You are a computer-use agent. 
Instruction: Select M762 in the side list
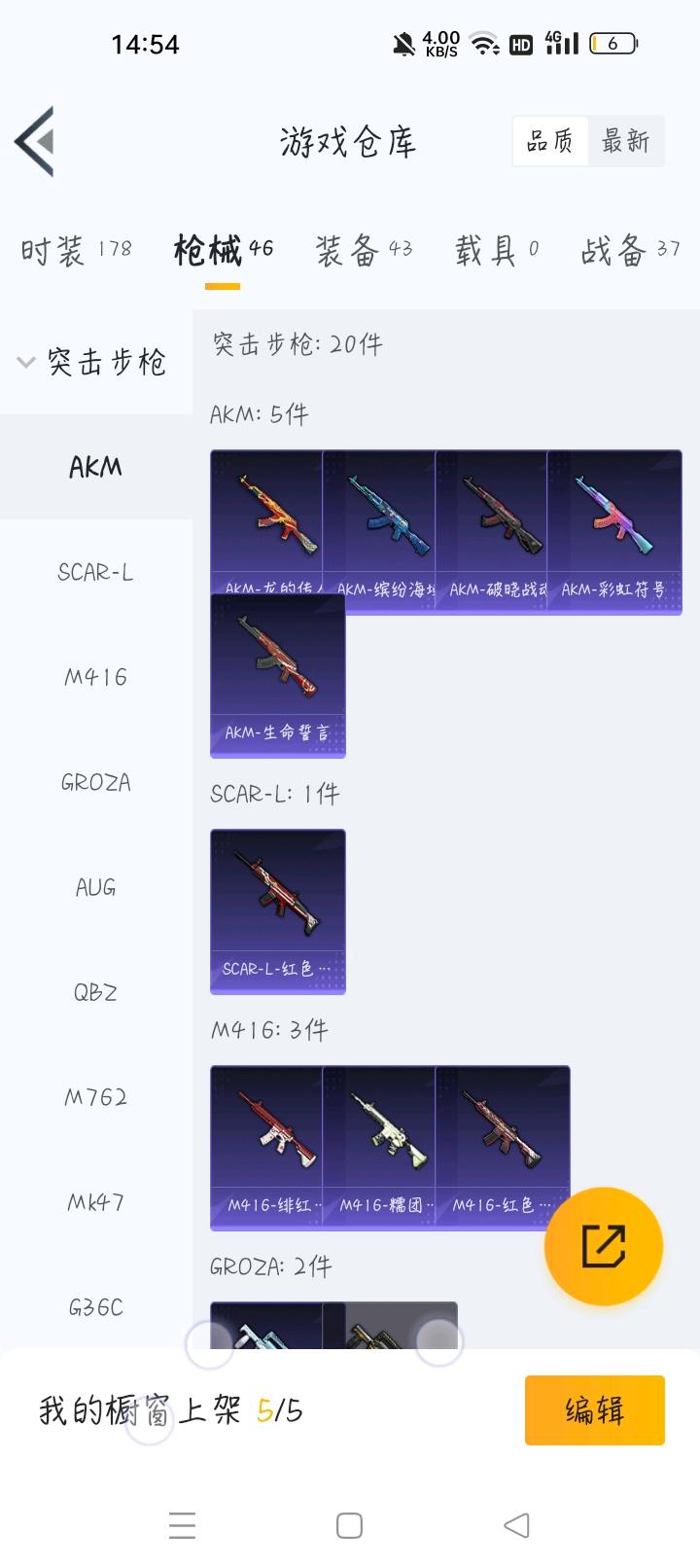coord(95,1098)
